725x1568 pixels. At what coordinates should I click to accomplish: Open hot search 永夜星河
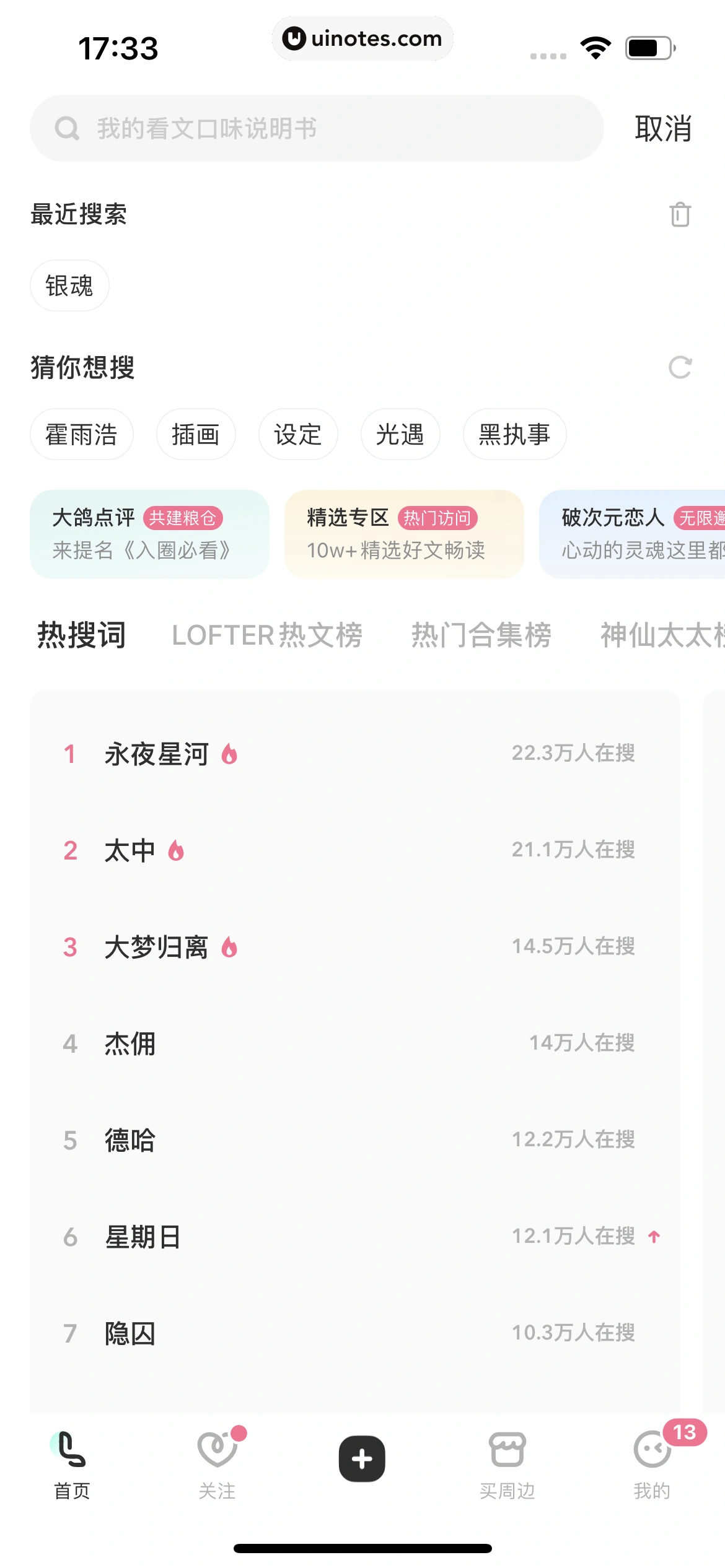pos(156,754)
